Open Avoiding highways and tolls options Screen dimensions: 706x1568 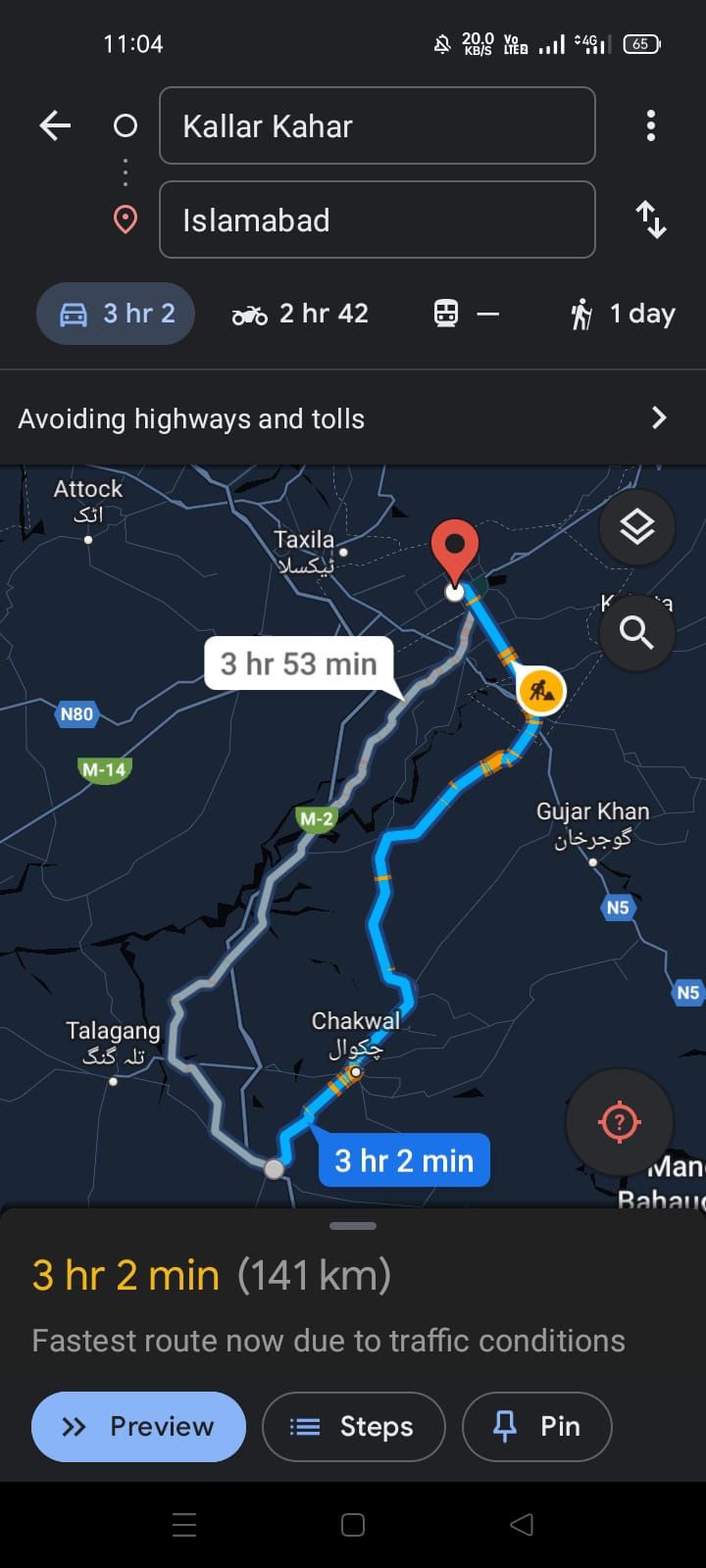coord(353,418)
